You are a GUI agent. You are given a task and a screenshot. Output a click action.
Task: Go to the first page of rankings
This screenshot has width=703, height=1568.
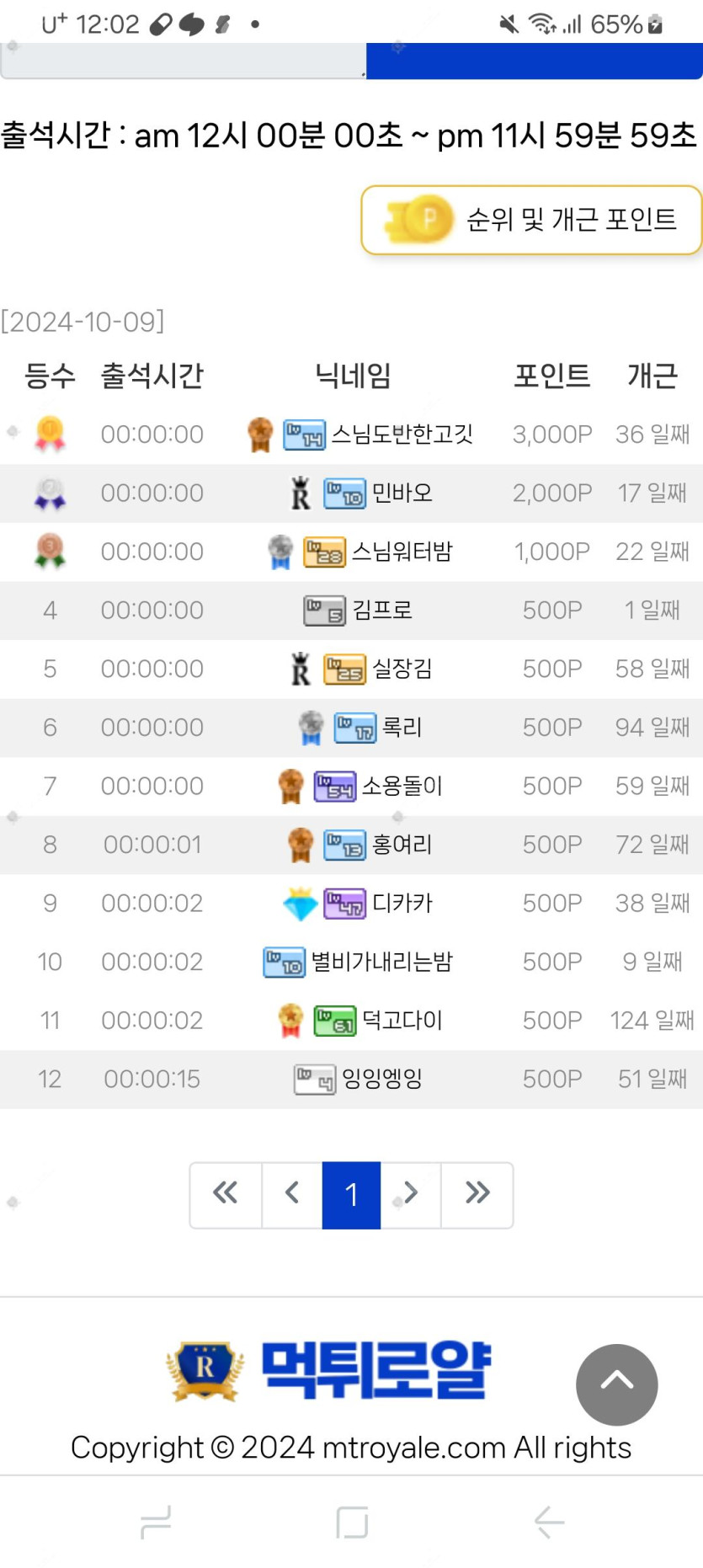(226, 1193)
